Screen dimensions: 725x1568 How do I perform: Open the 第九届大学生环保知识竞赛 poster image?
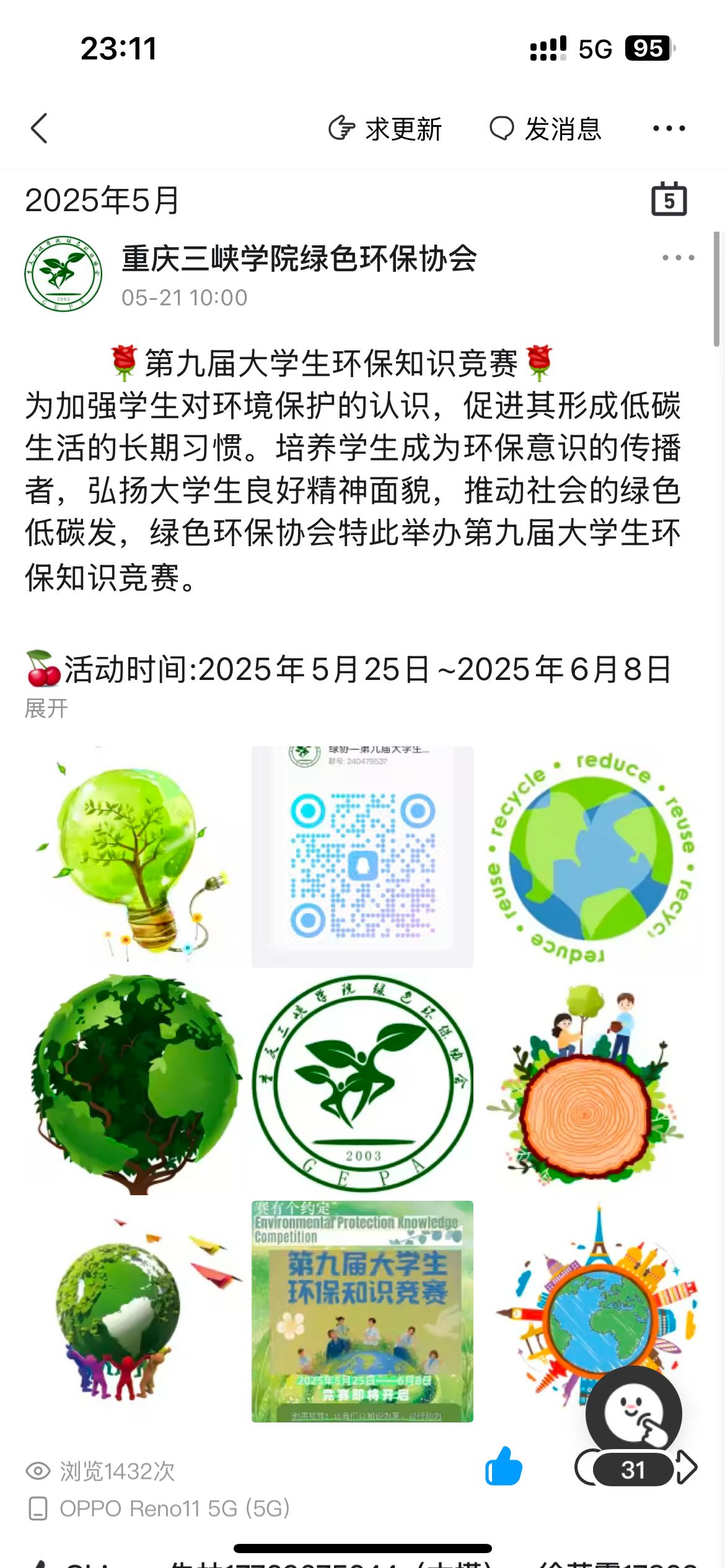[362, 1311]
